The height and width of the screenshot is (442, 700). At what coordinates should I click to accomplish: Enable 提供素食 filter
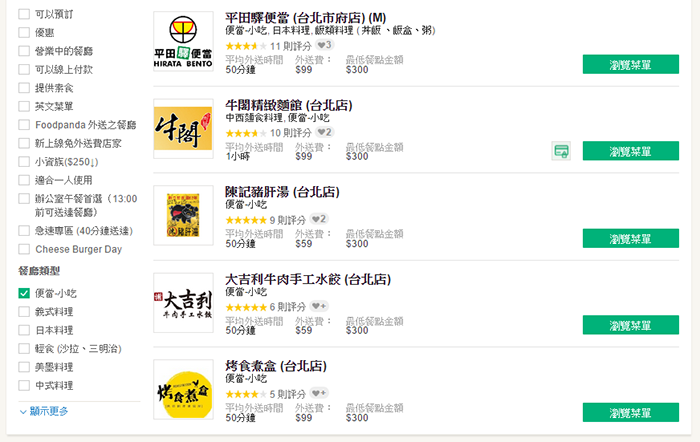pyautogui.click(x=24, y=88)
